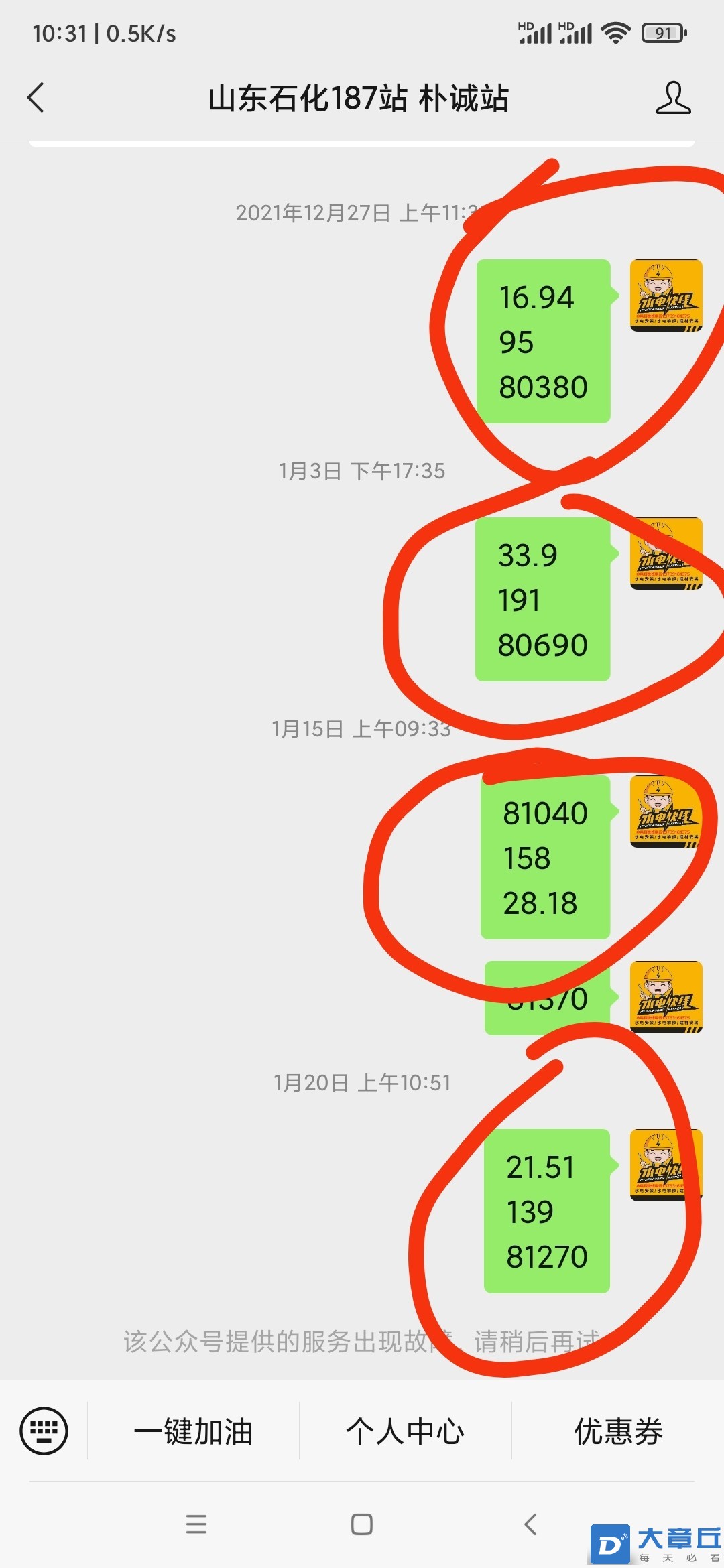Tap the avatar beside the 81040 message
The width and height of the screenshot is (724, 1568).
(666, 811)
